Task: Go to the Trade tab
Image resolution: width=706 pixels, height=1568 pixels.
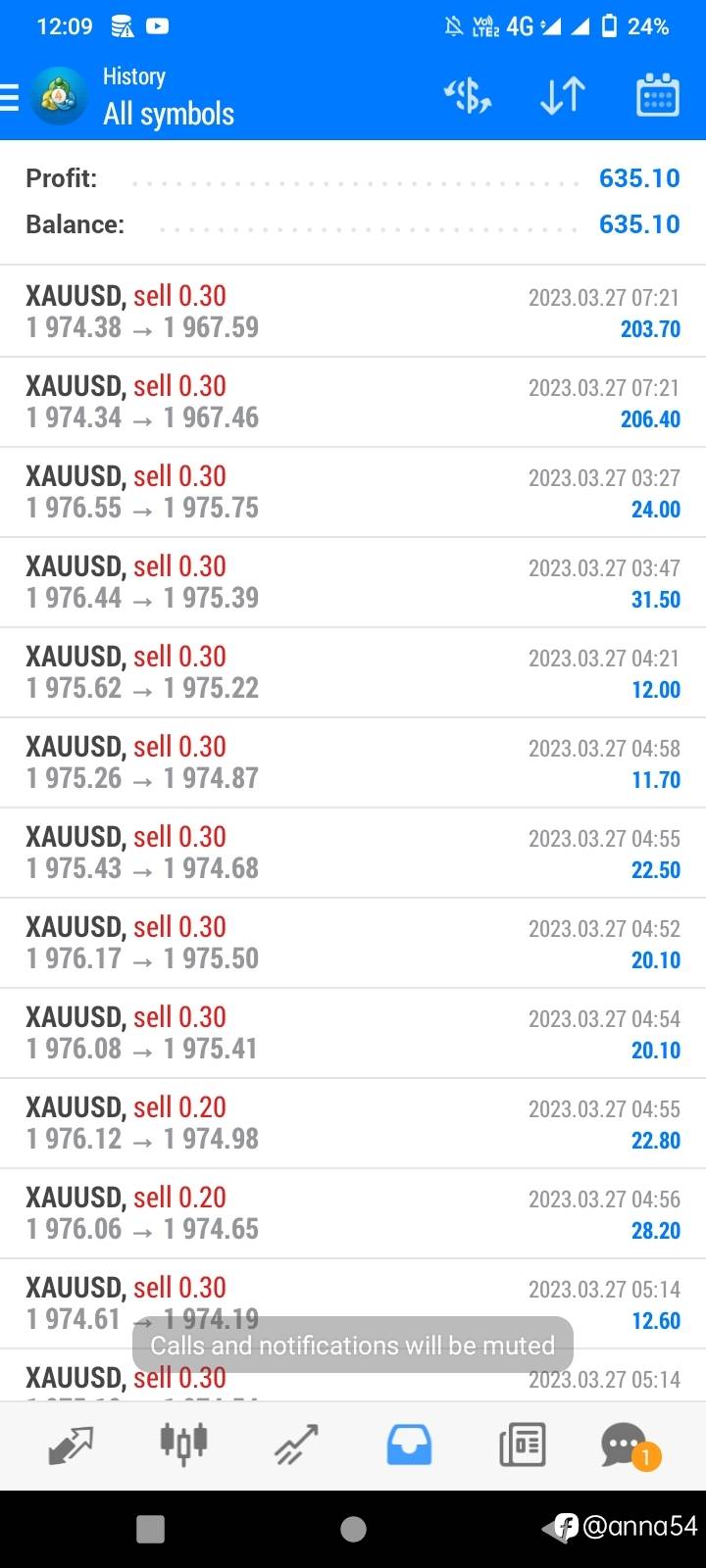Action: point(296,1445)
